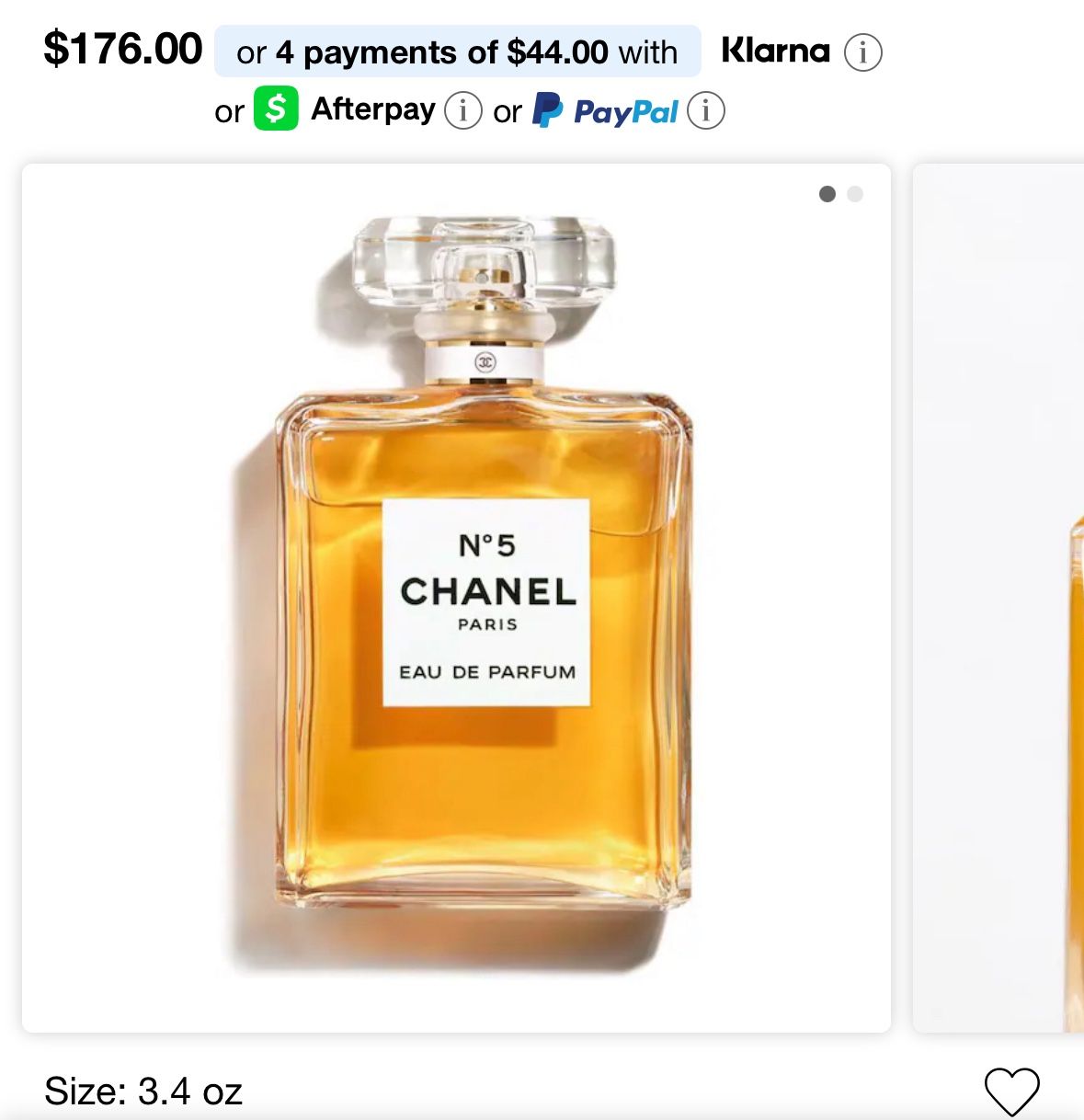Open the Klarna info tooltip
Image resolution: width=1084 pixels, height=1120 pixels.
[862, 51]
